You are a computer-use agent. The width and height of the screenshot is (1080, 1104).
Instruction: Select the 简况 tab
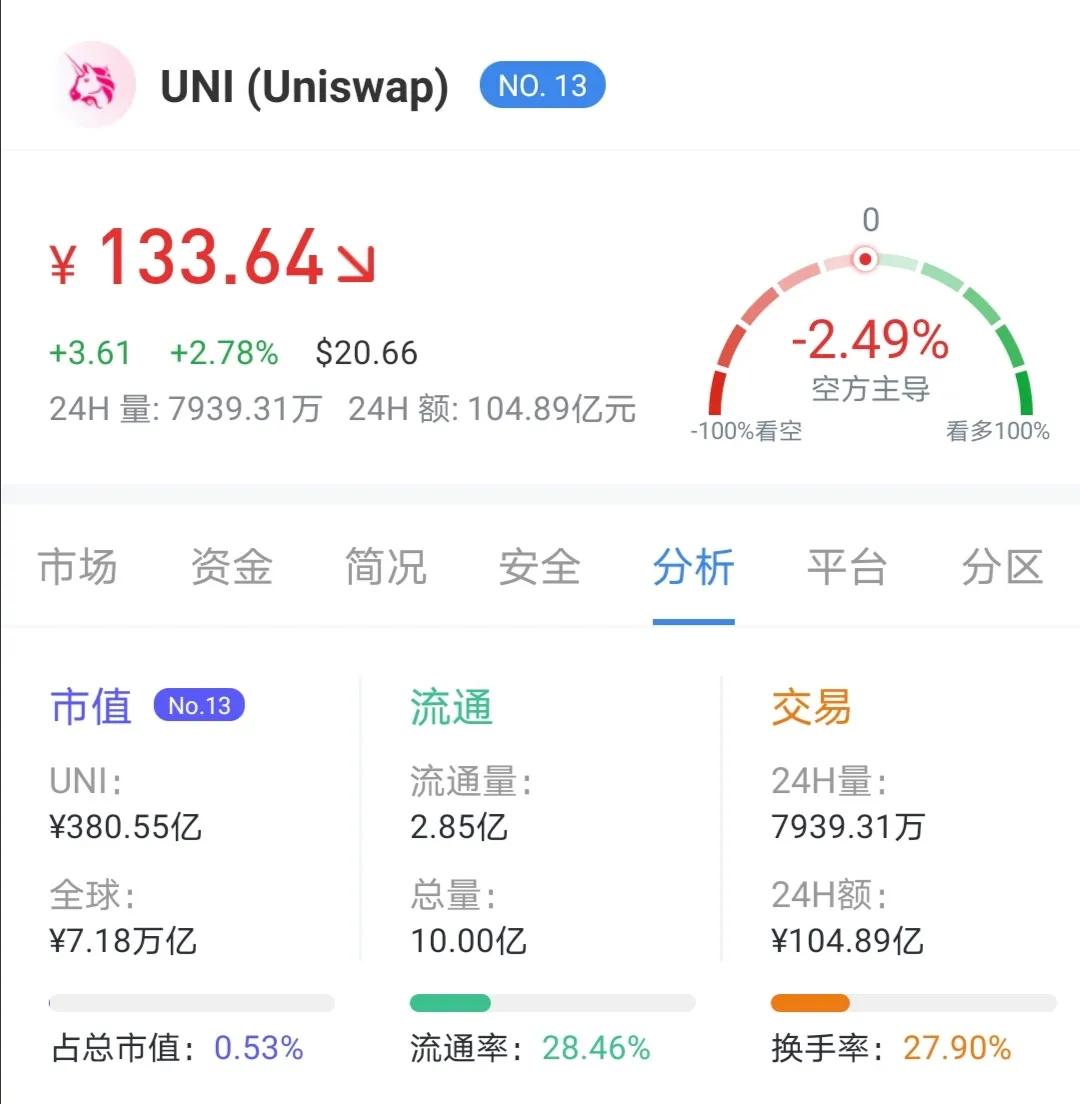(x=386, y=566)
